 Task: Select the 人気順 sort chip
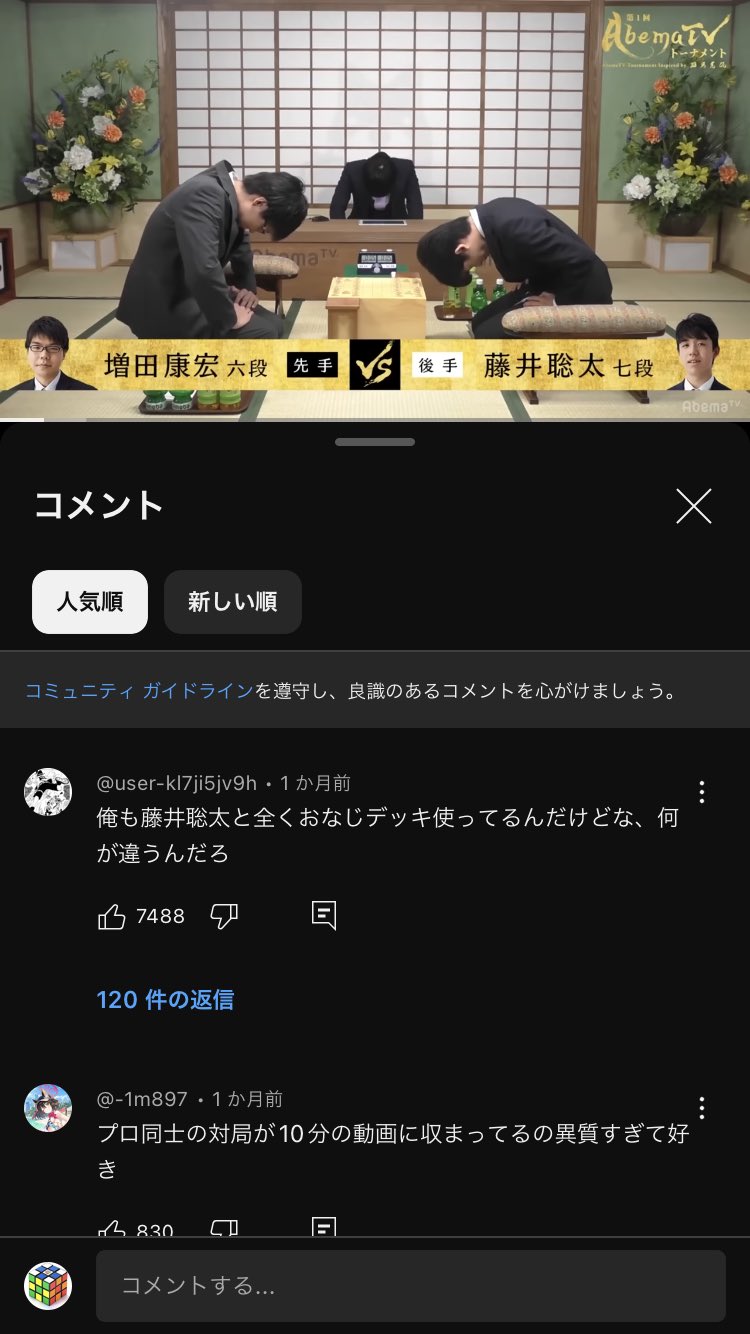pos(90,602)
